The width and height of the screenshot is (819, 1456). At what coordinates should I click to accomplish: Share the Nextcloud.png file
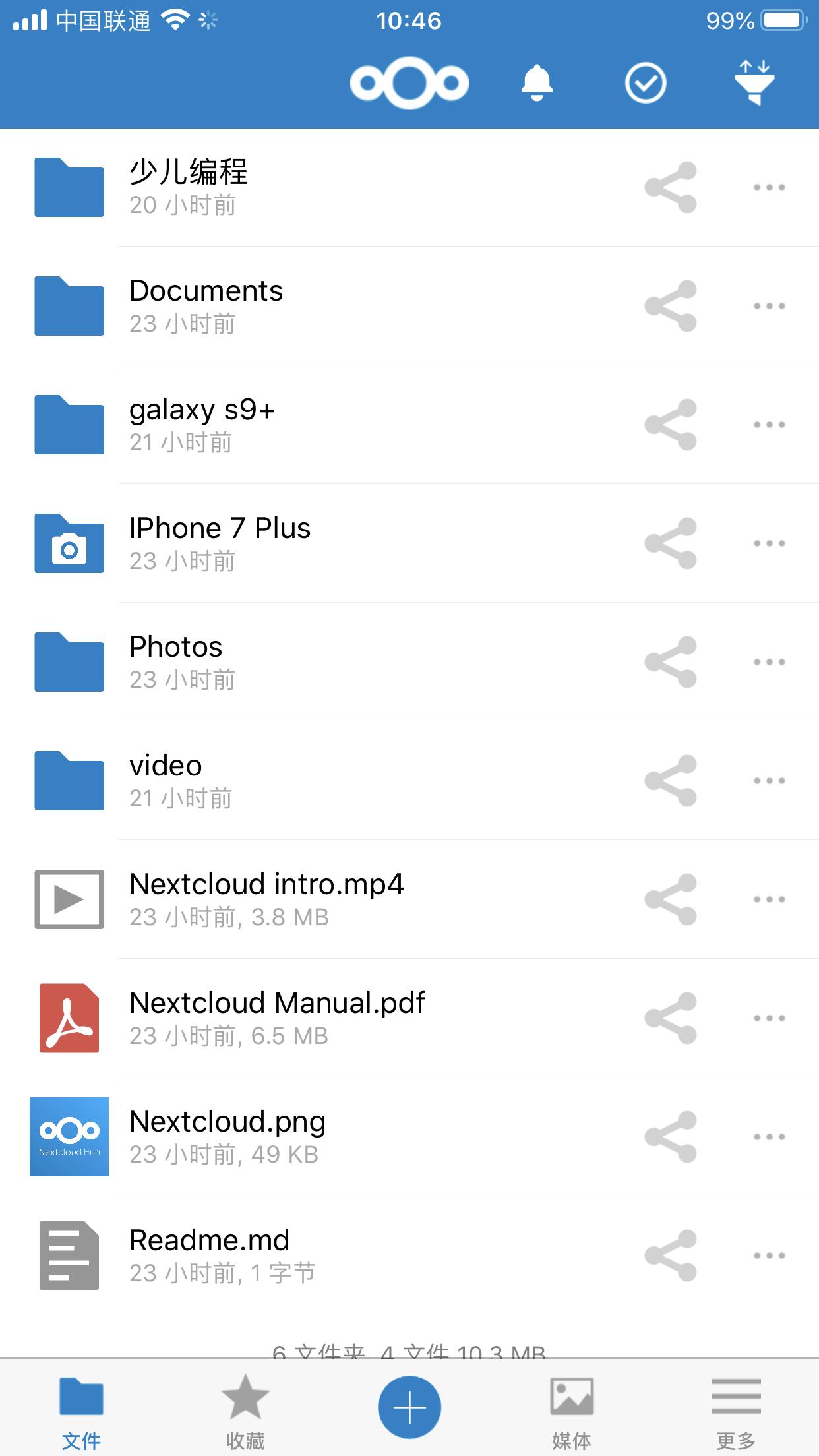671,1137
